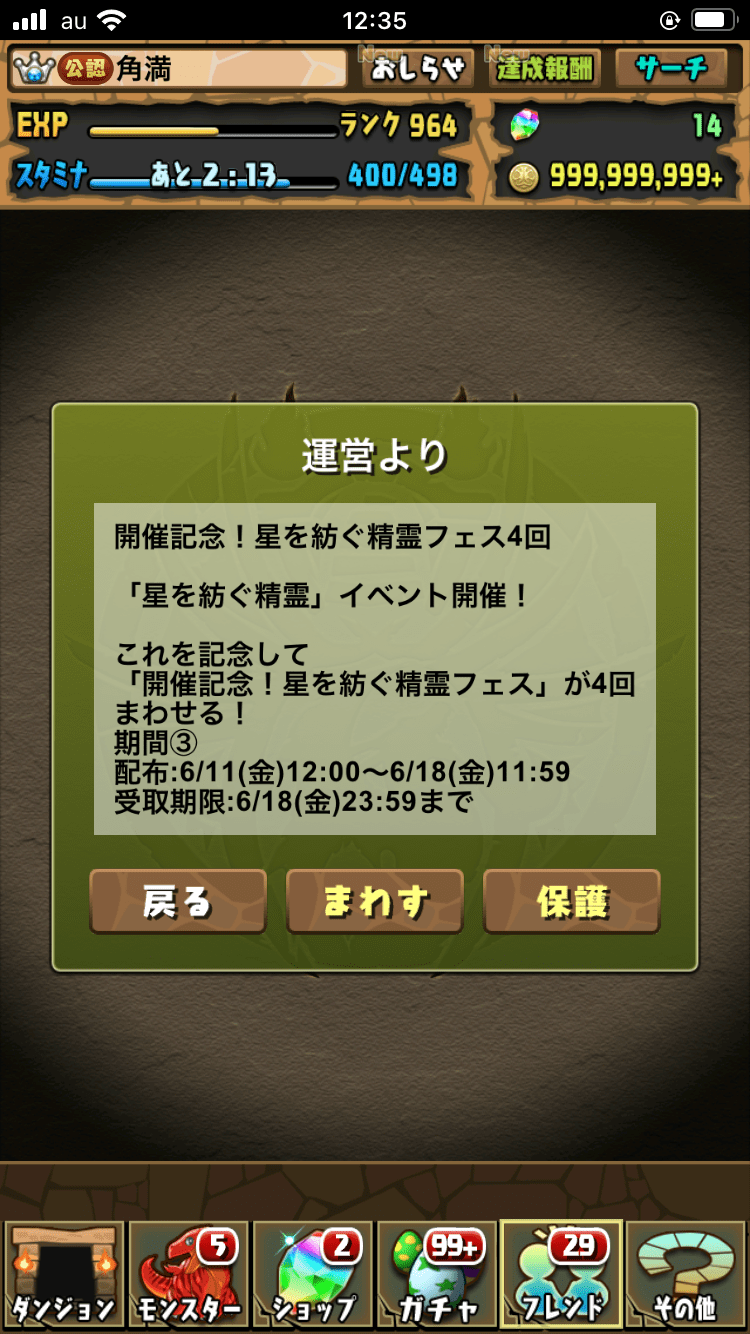750x1334 pixels.
Task: Open the その他 tab
Action: (x=686, y=1274)
